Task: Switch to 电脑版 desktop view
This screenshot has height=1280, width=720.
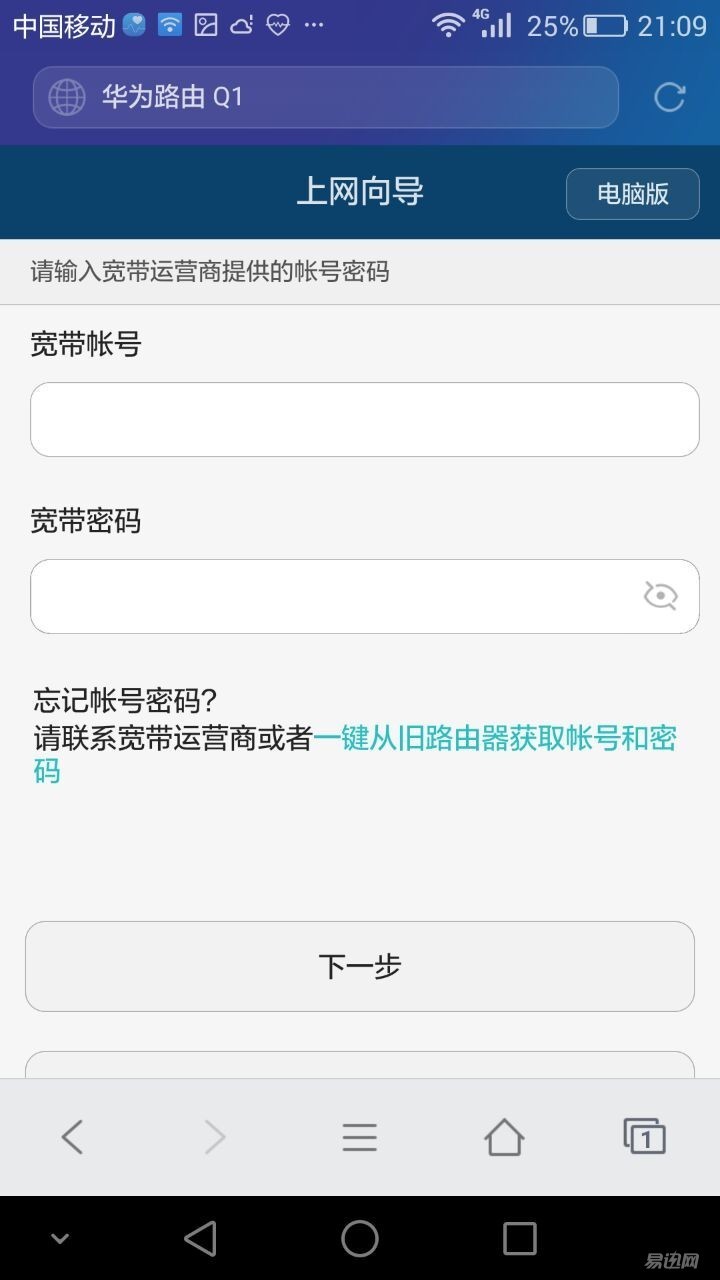Action: (632, 193)
